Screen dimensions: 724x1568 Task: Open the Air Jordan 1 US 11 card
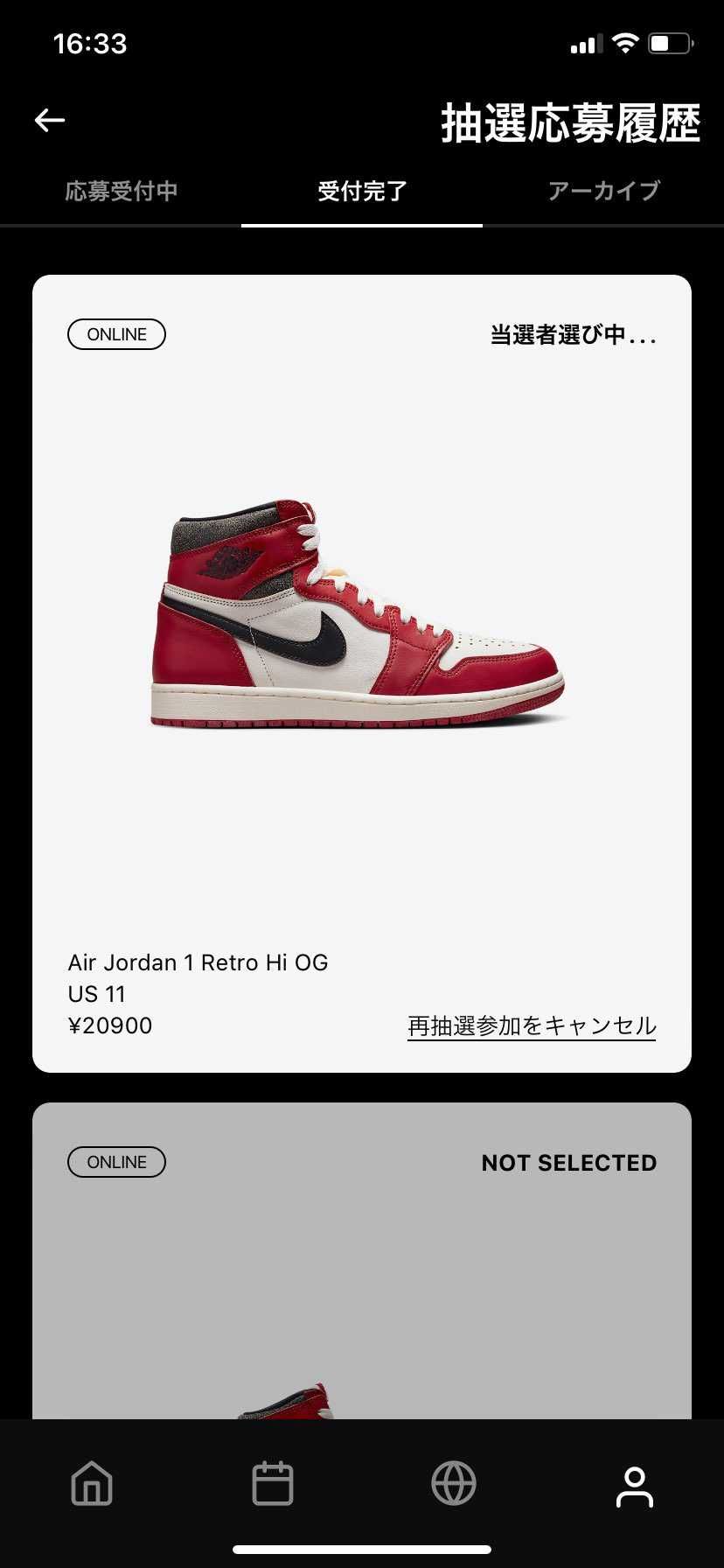(362, 630)
